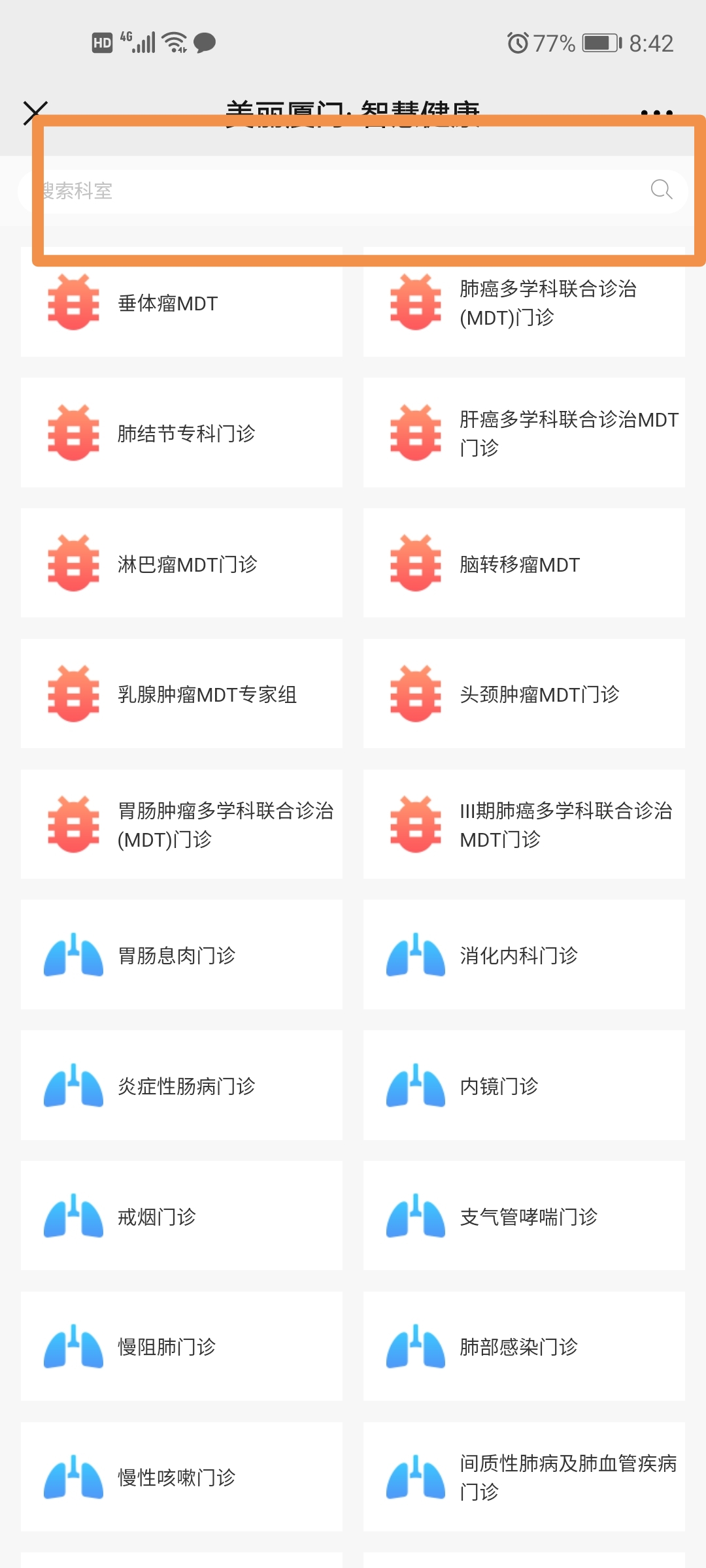
Task: Open 肝癌多学科联合诊治MDT门诊
Action: [524, 433]
